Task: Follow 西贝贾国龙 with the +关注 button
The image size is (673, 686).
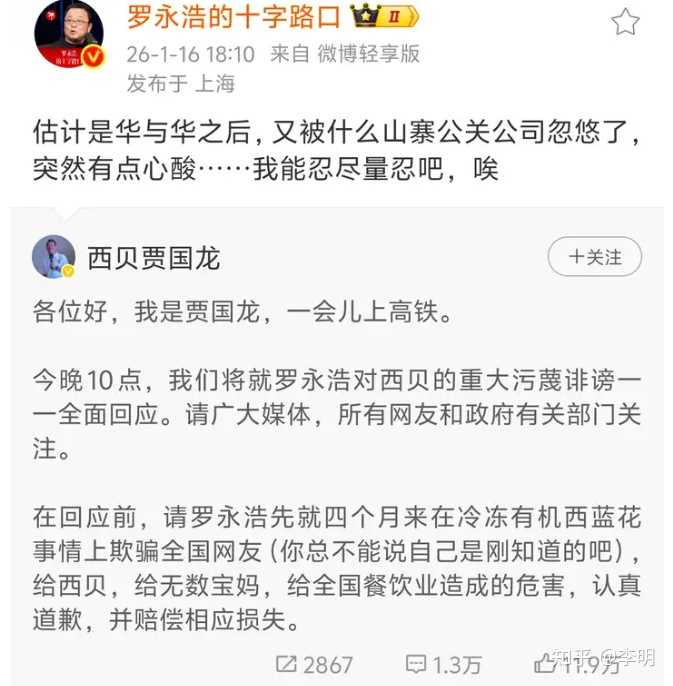Action: [594, 258]
